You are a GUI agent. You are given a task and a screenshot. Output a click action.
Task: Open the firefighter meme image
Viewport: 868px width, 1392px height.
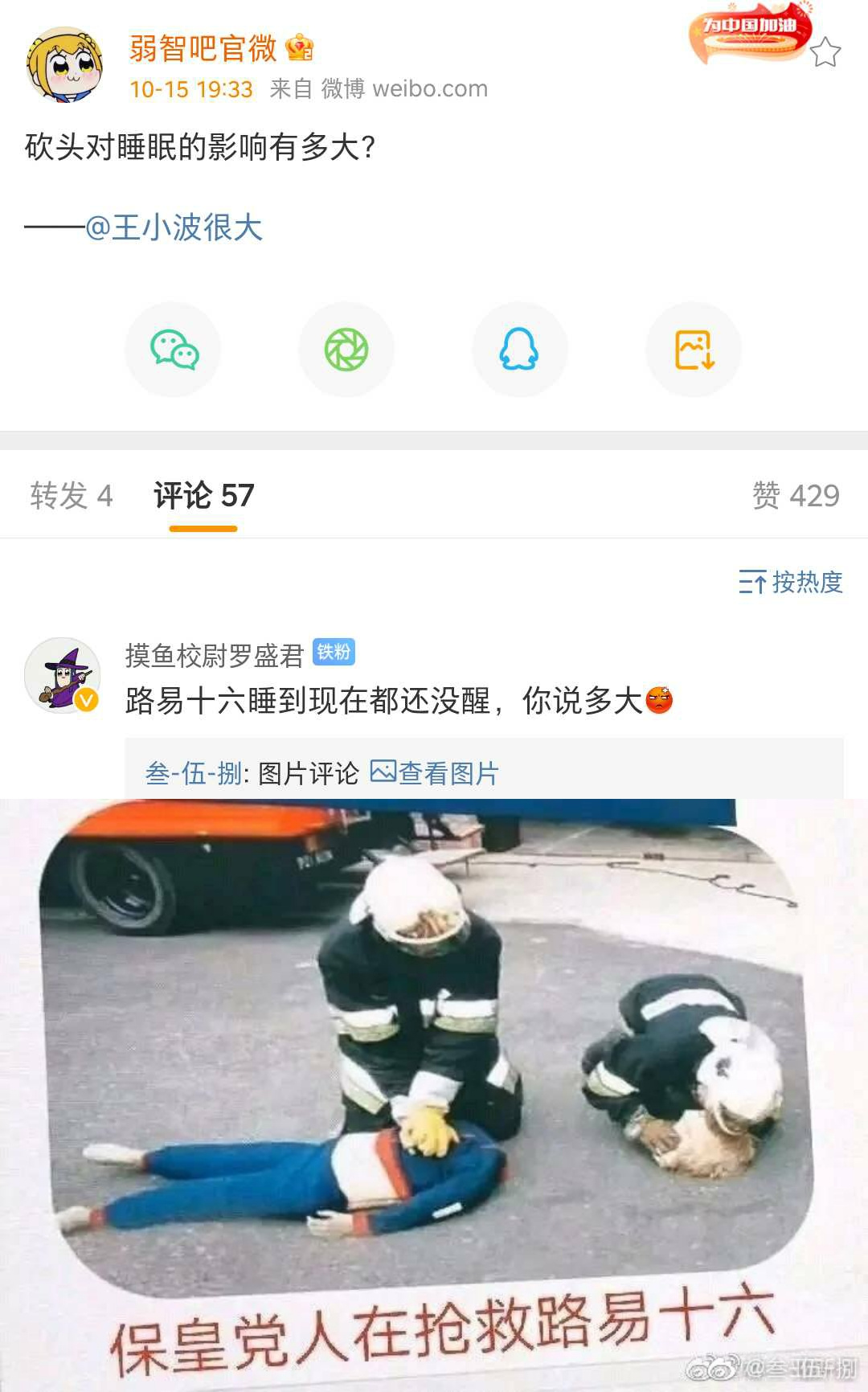(434, 1085)
